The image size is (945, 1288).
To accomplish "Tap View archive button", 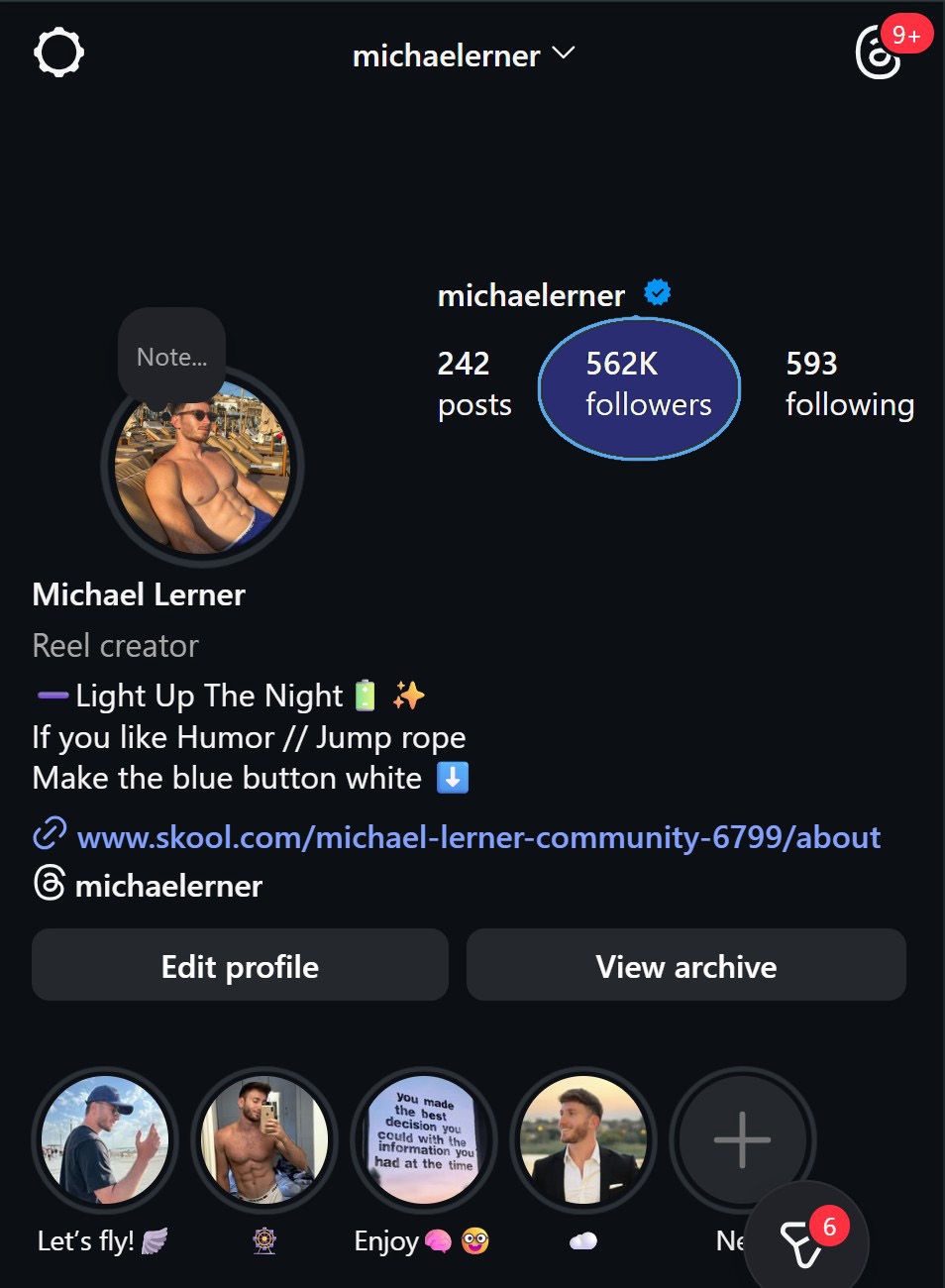I will click(x=685, y=966).
